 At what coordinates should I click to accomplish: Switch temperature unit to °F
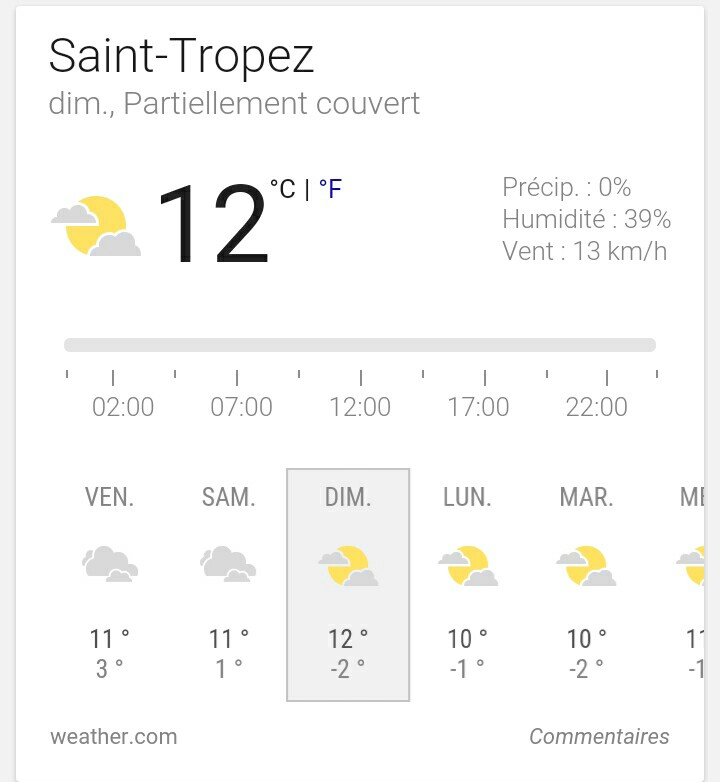point(330,189)
